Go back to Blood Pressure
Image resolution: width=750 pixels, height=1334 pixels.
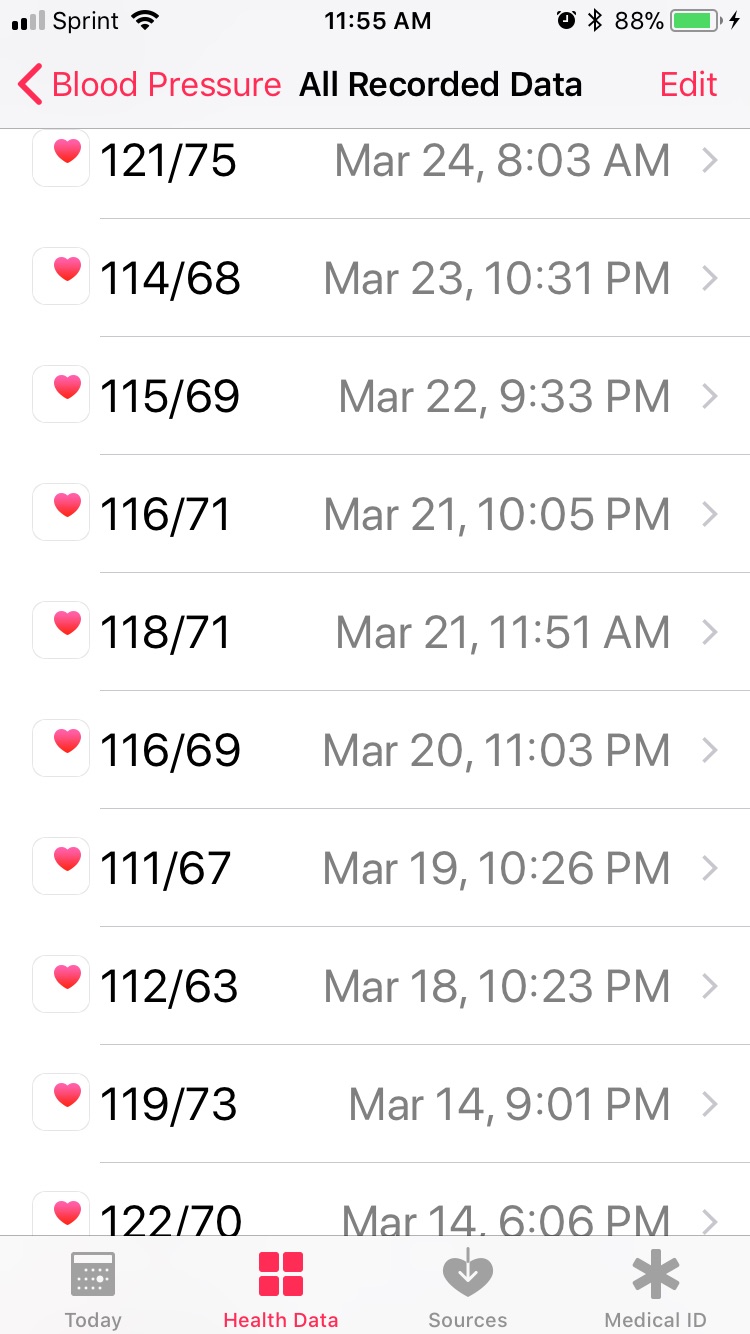tap(150, 85)
